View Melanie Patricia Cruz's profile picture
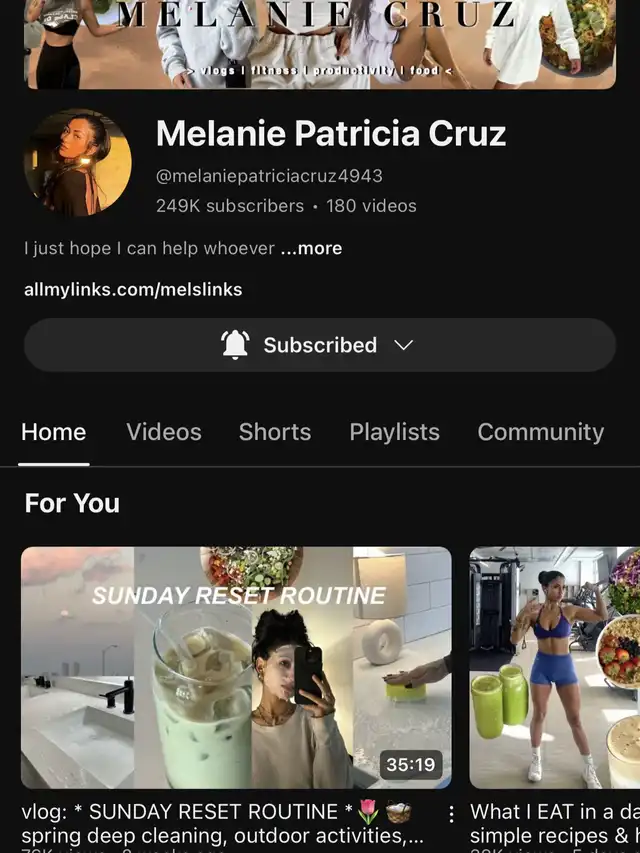 77,163
